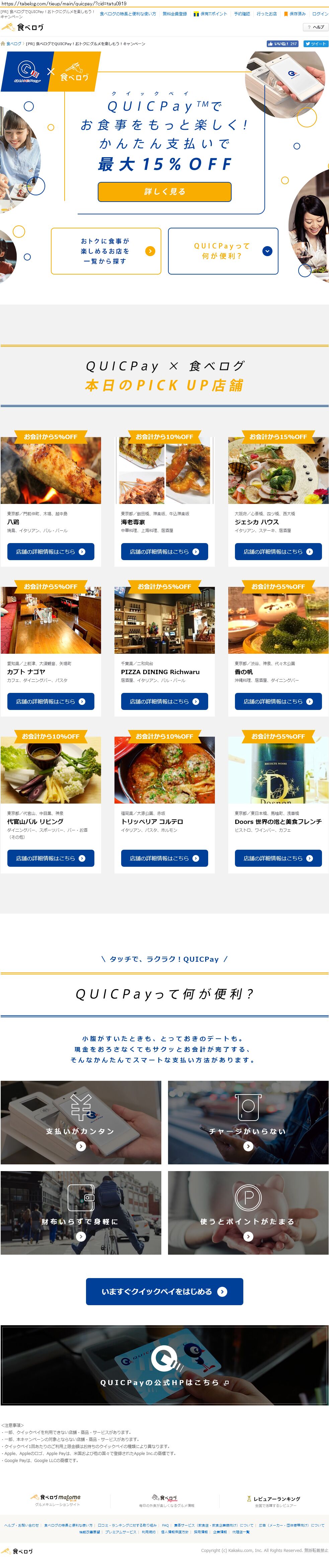This screenshot has height=1568, width=329.
Task: Open the チャージがいらない tile
Action: tap(248, 1123)
